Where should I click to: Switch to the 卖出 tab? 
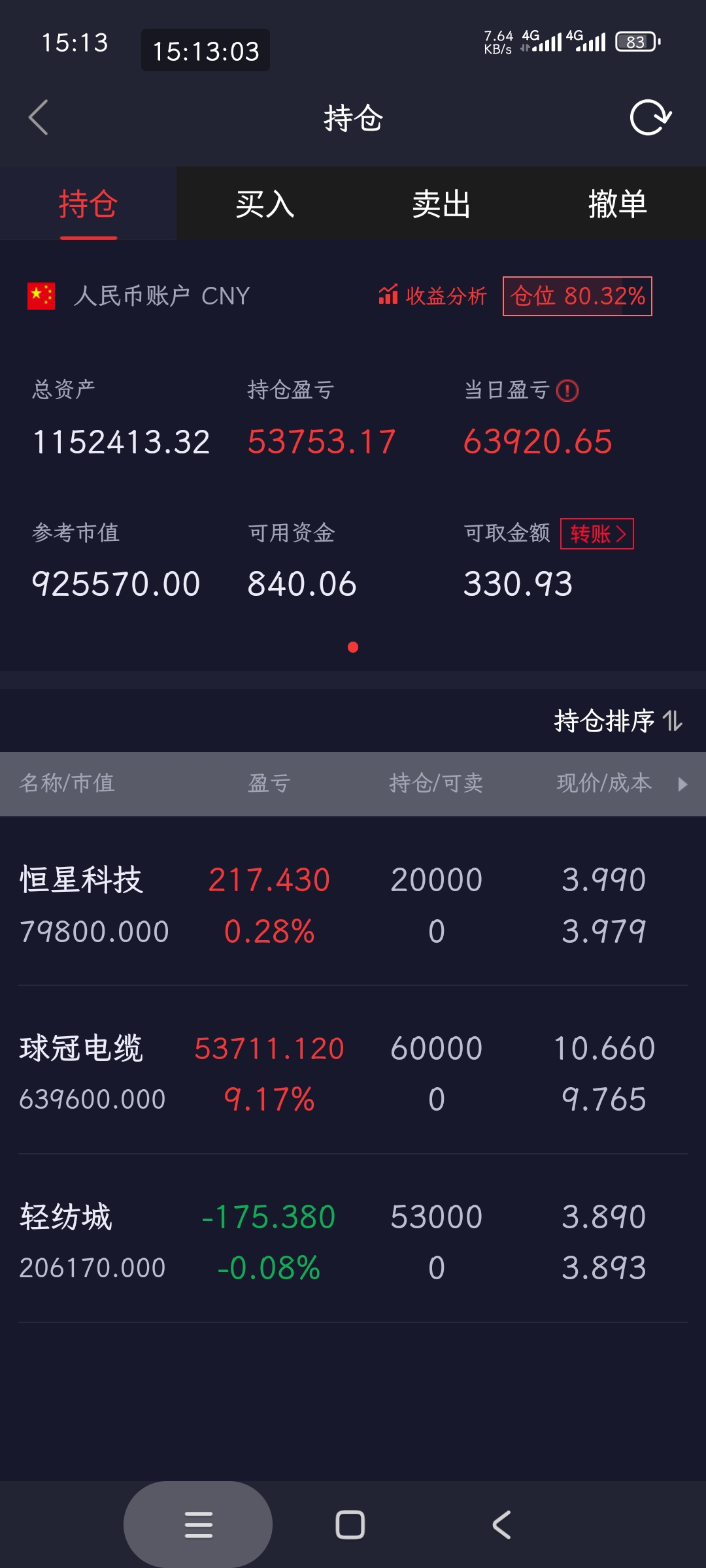[x=441, y=204]
